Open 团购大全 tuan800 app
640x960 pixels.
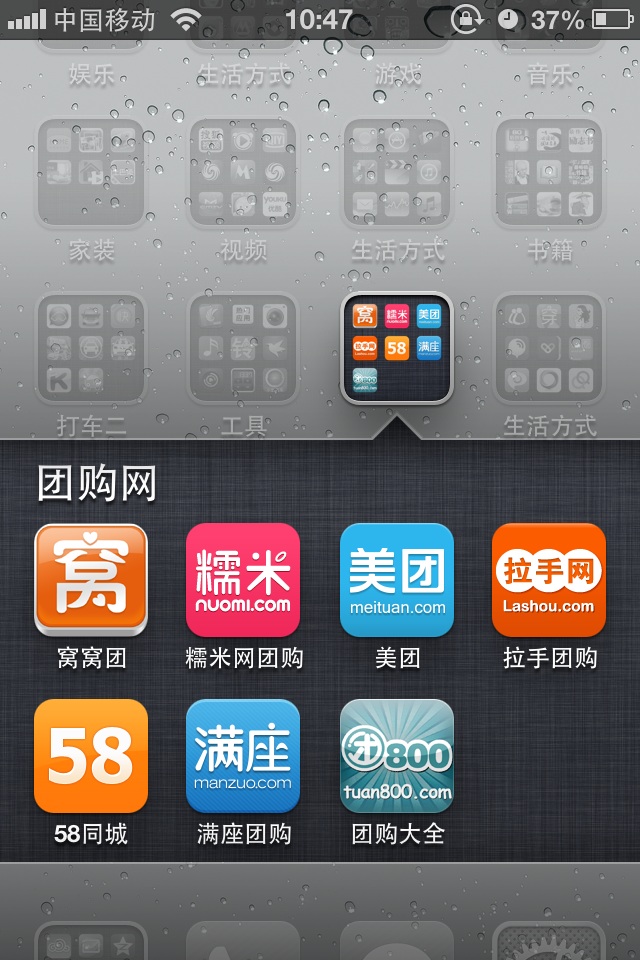tap(397, 756)
